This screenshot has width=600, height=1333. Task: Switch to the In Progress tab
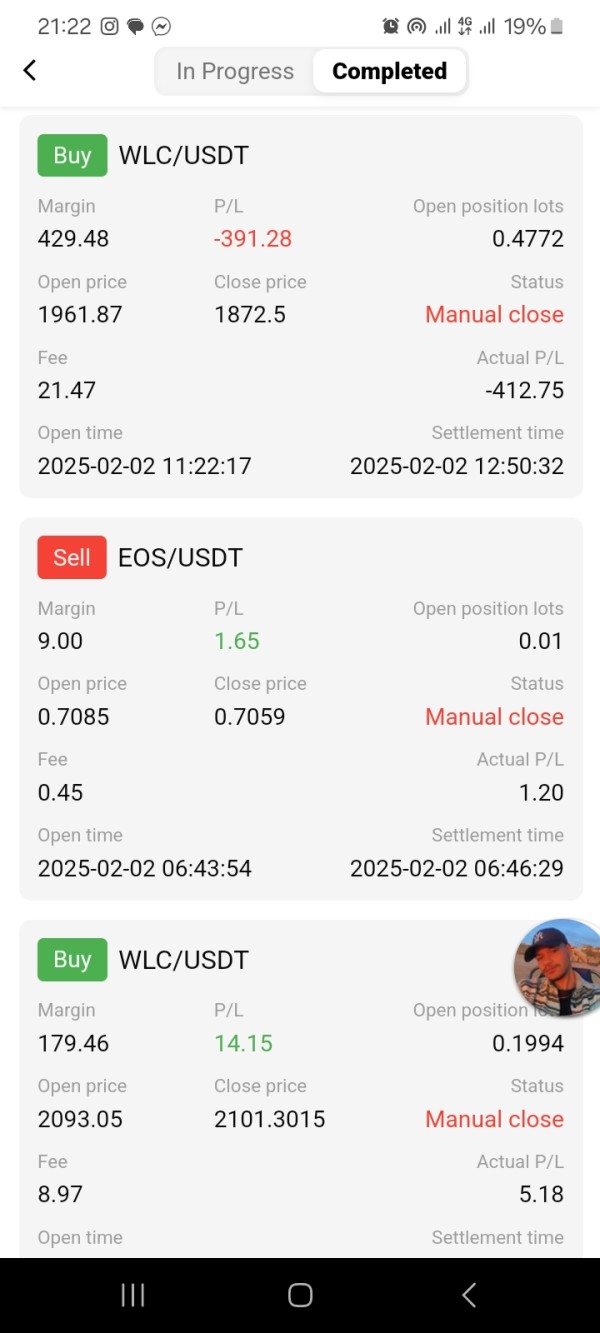(235, 72)
